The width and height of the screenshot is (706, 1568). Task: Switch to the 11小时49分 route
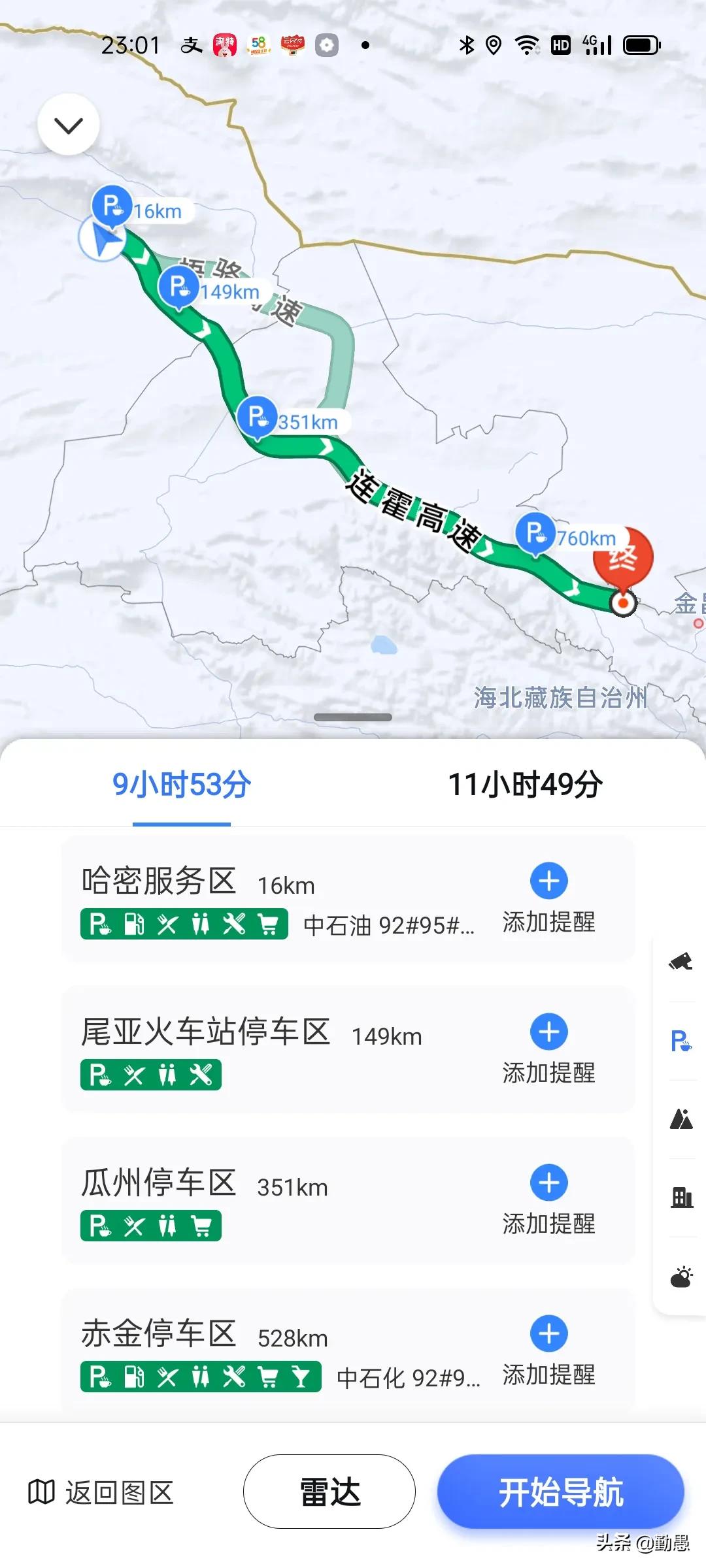(x=525, y=785)
